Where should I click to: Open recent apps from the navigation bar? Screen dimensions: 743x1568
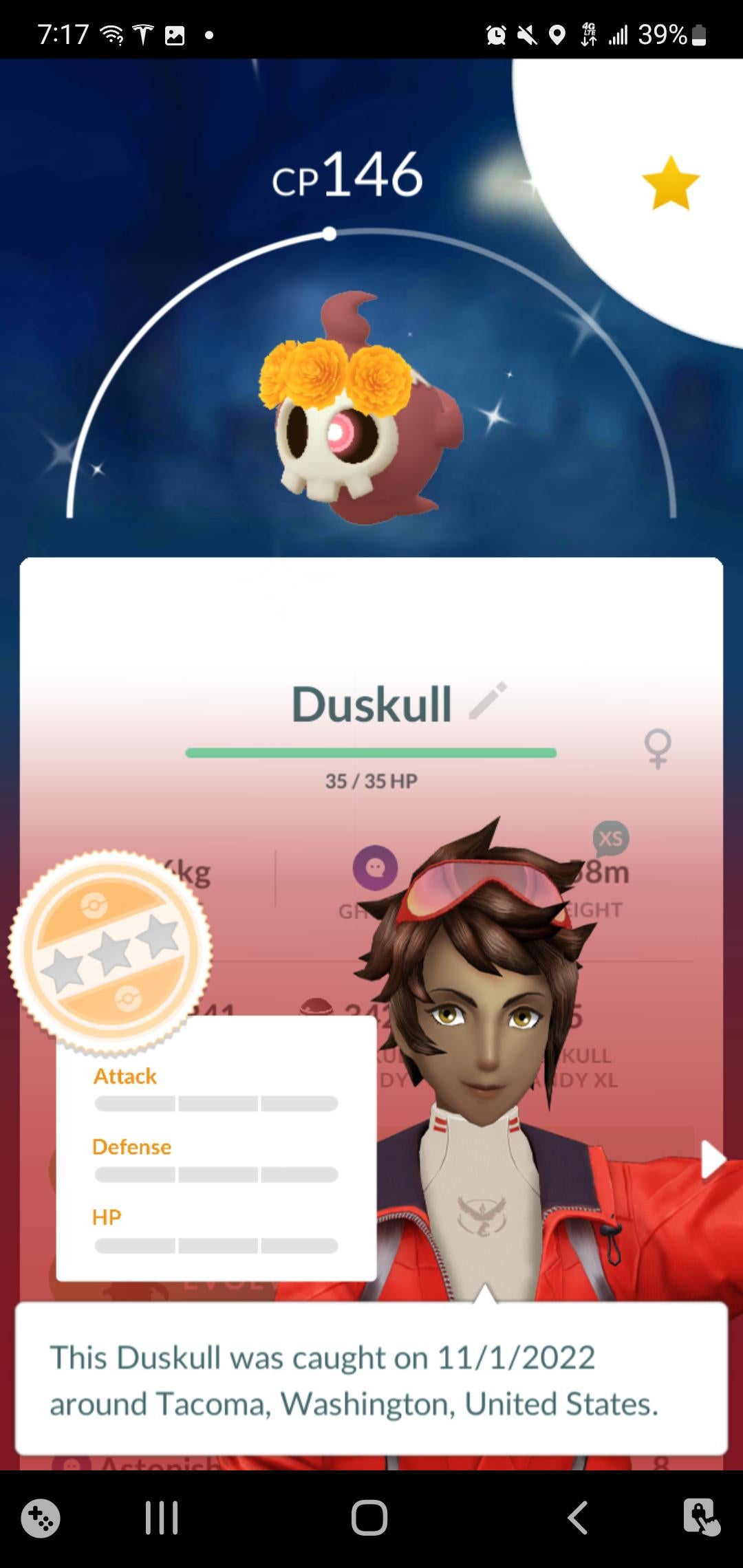pos(162,1517)
